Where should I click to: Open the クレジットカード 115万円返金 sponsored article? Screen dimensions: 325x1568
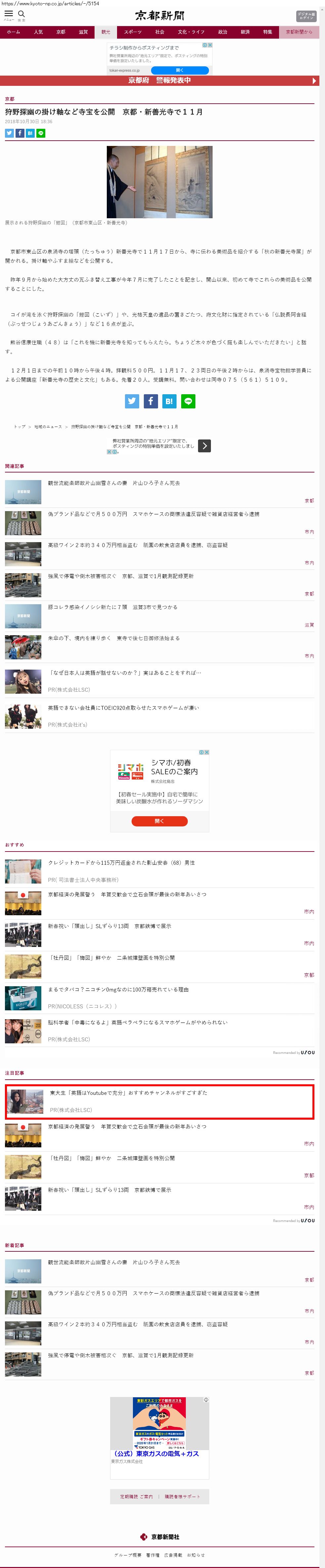121,862
